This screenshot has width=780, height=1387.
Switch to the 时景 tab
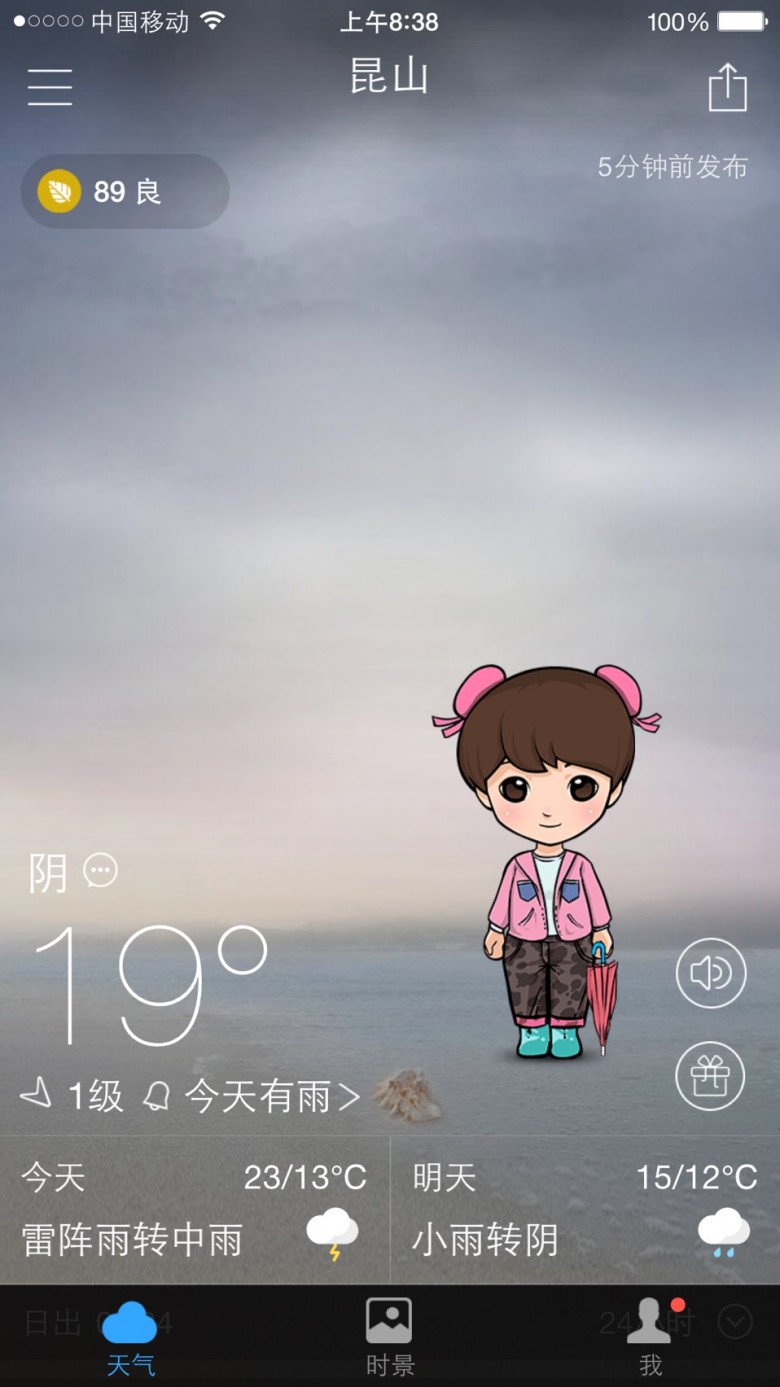390,1337
